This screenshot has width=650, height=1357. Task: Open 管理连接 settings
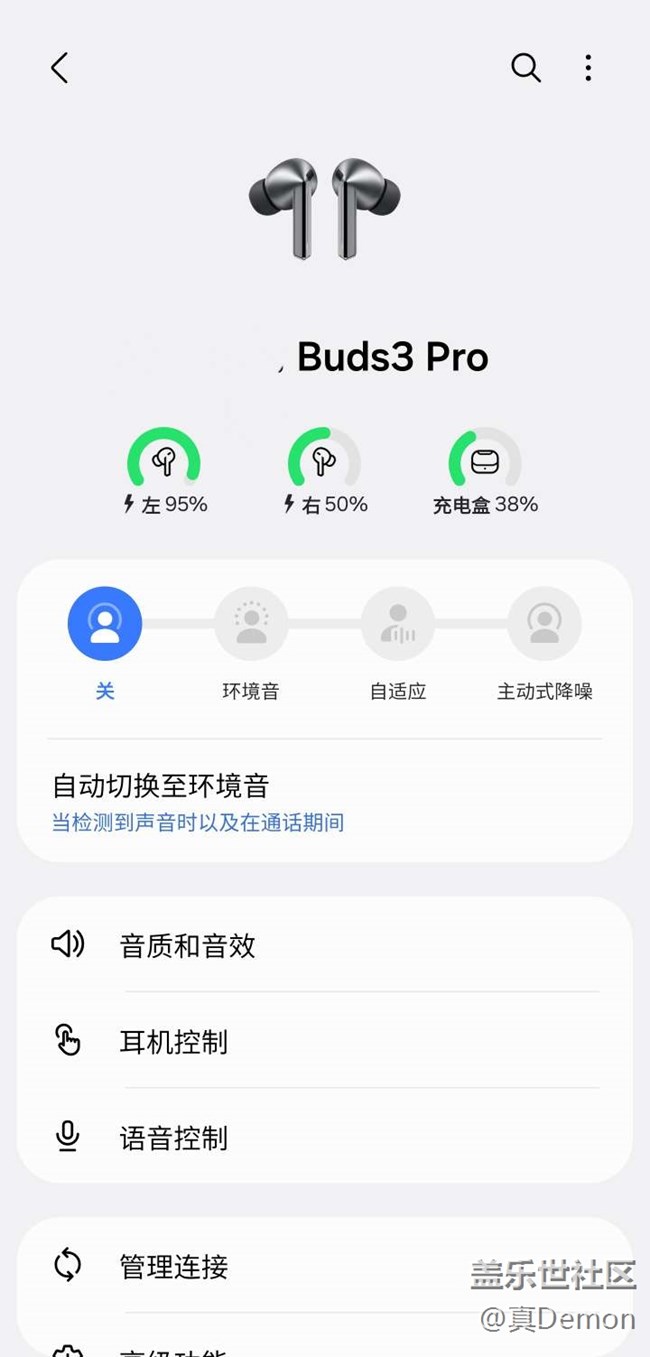pos(324,1267)
